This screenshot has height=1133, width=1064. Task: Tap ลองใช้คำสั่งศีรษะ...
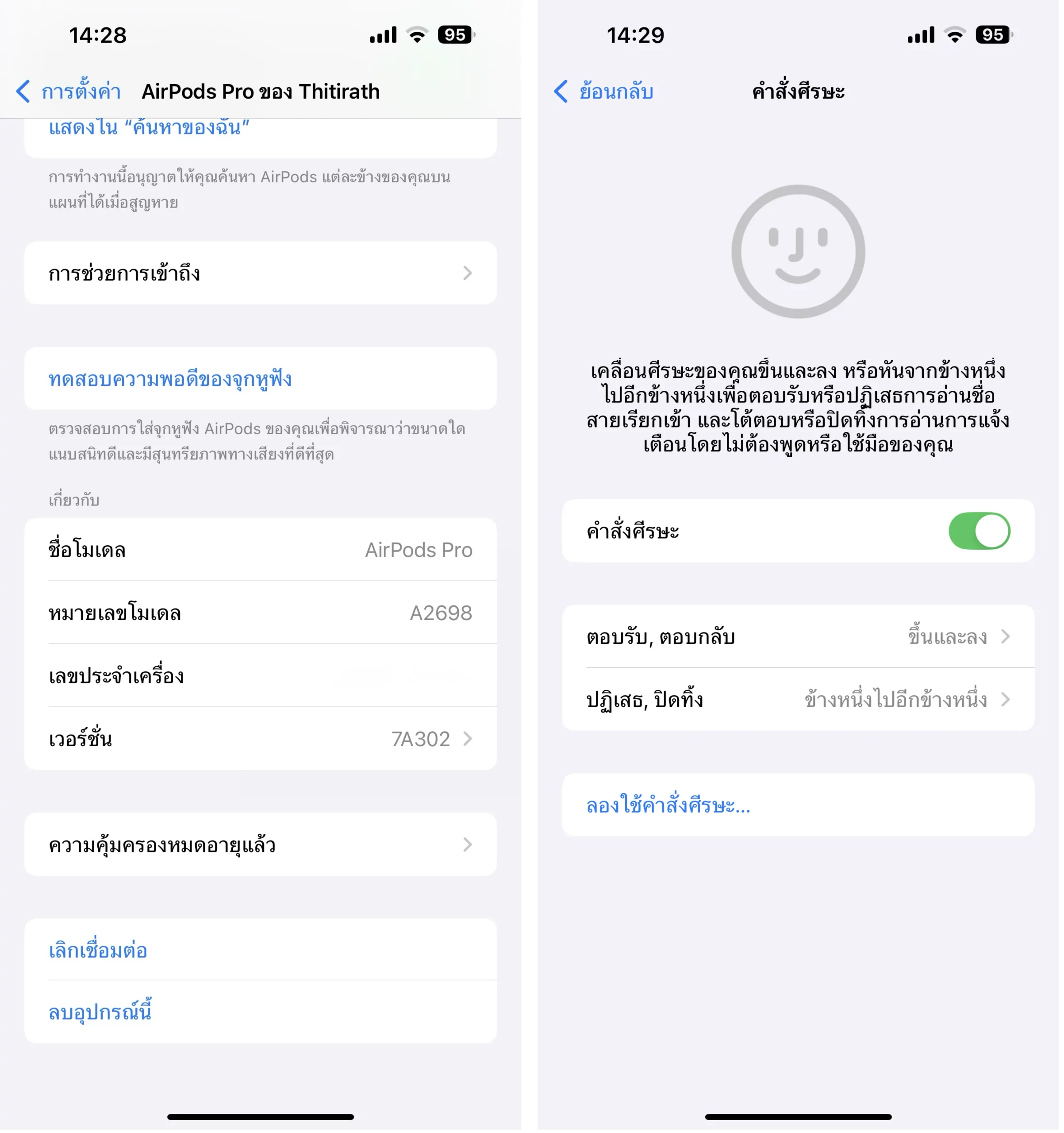[671, 808]
